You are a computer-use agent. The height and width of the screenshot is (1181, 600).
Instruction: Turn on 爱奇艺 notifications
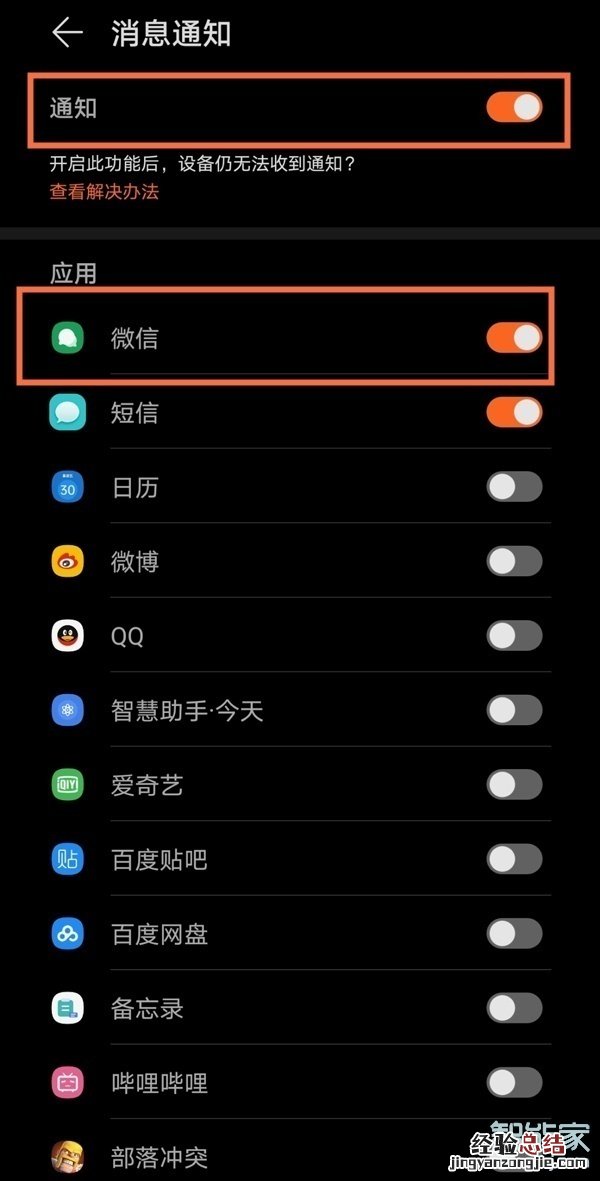[514, 785]
